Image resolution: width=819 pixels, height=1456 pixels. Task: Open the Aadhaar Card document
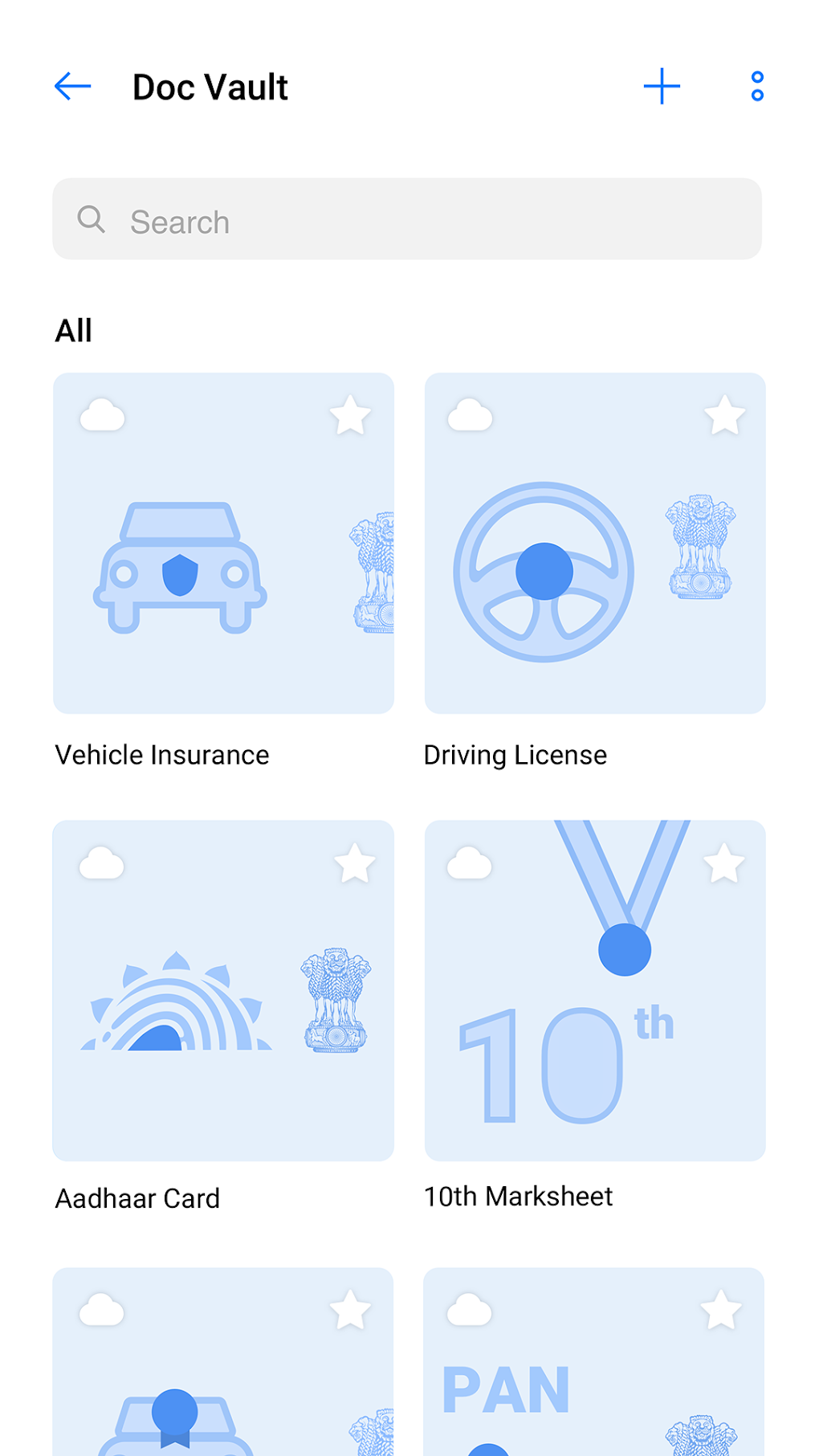click(x=223, y=990)
